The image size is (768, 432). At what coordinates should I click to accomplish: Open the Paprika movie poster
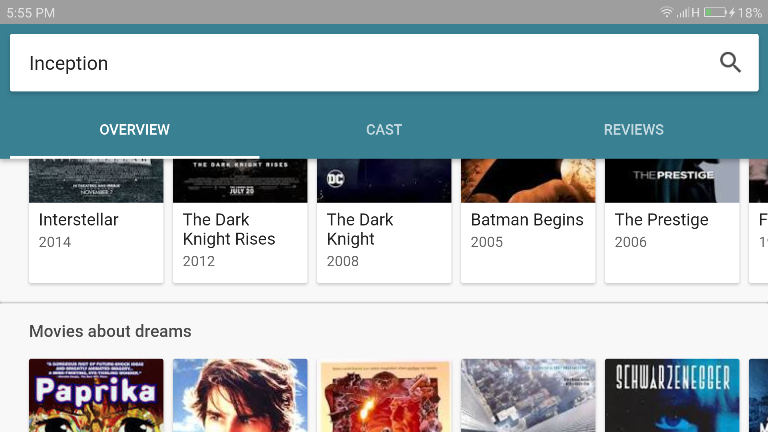(x=96, y=396)
